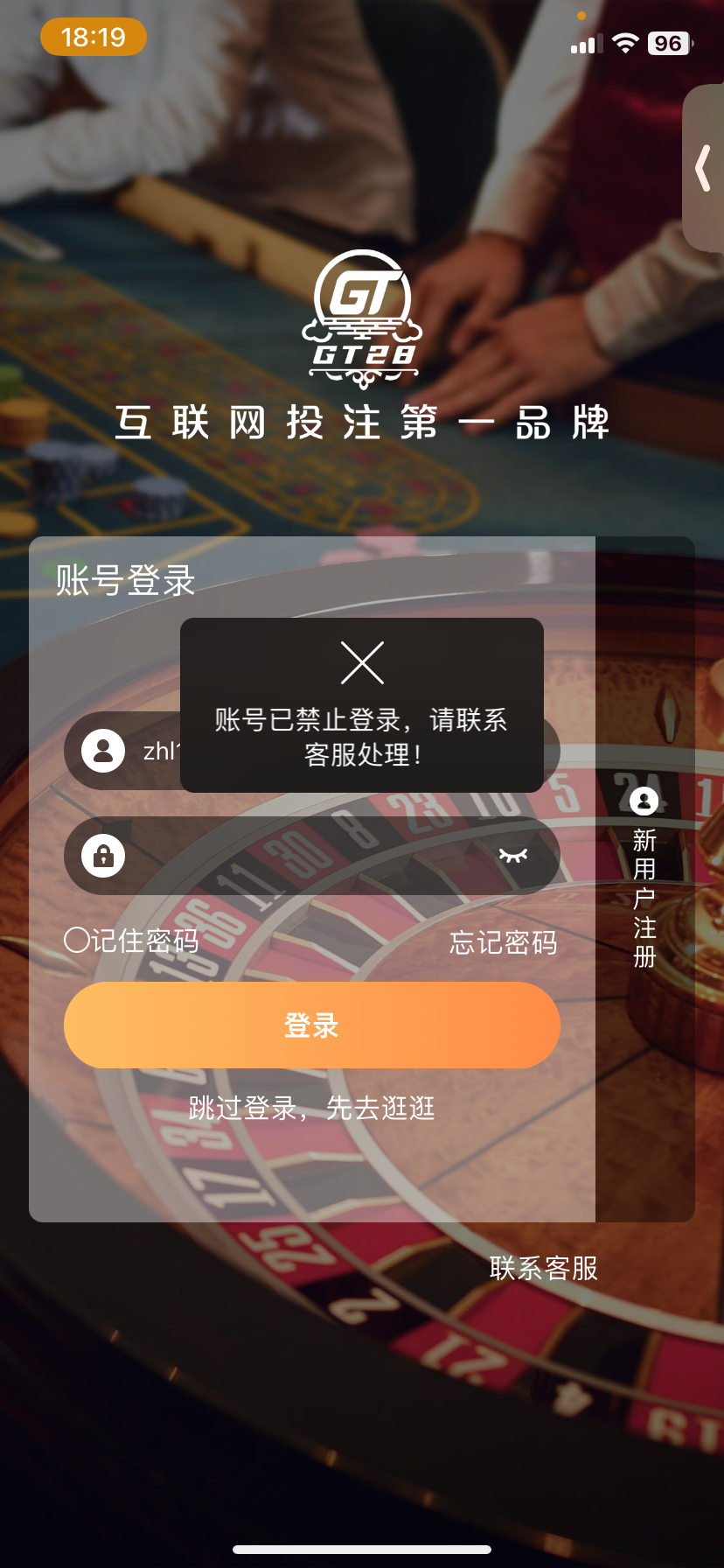Viewport: 724px width, 1568px height.
Task: Open 联系客服 contact customer service
Action: click(543, 1268)
